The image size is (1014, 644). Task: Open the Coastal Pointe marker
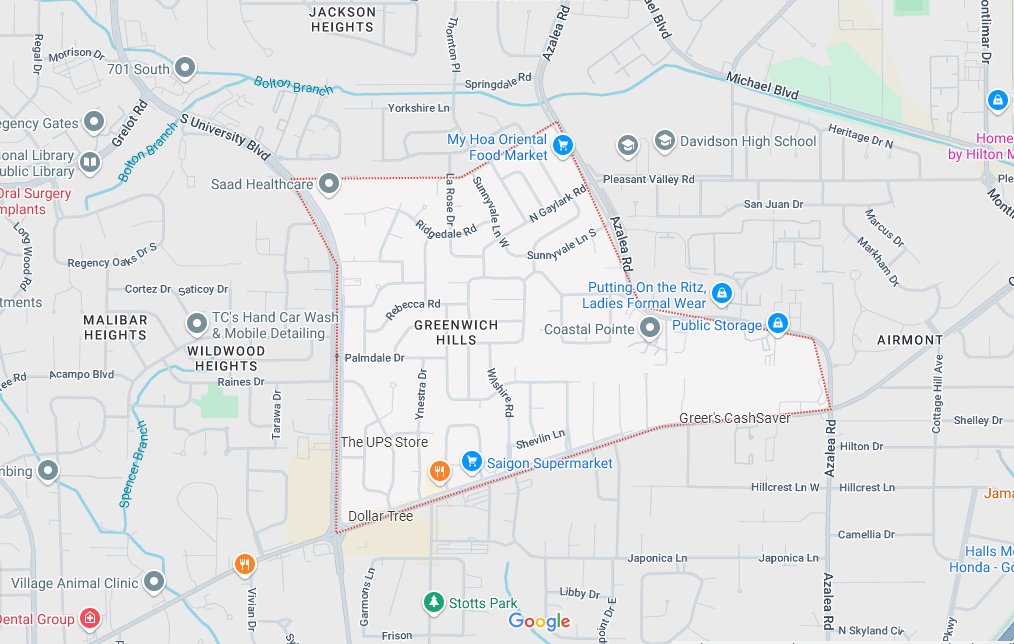(650, 328)
